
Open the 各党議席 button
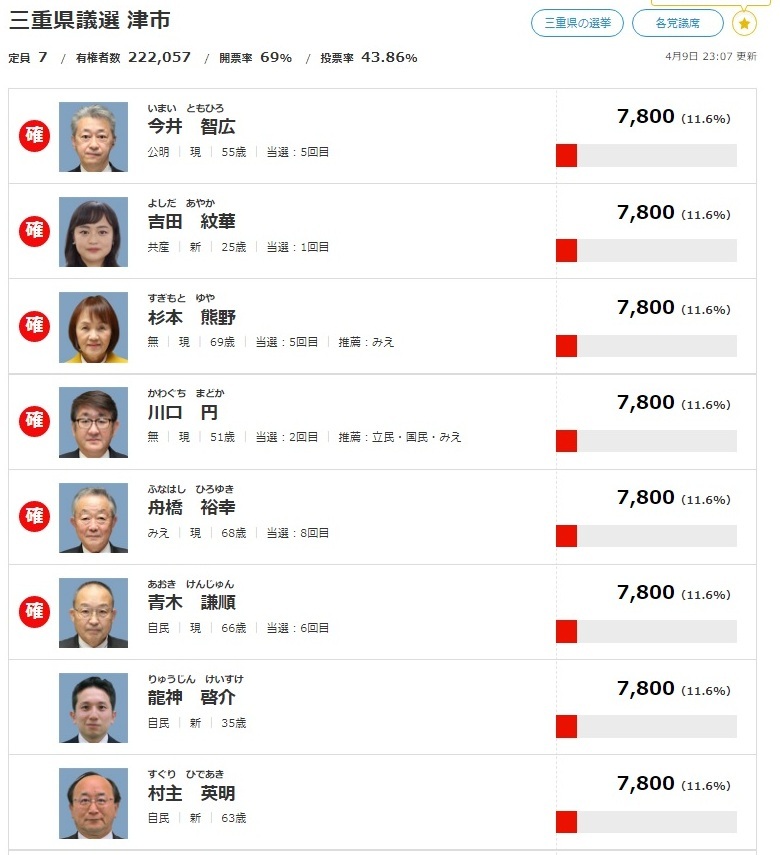(677, 23)
